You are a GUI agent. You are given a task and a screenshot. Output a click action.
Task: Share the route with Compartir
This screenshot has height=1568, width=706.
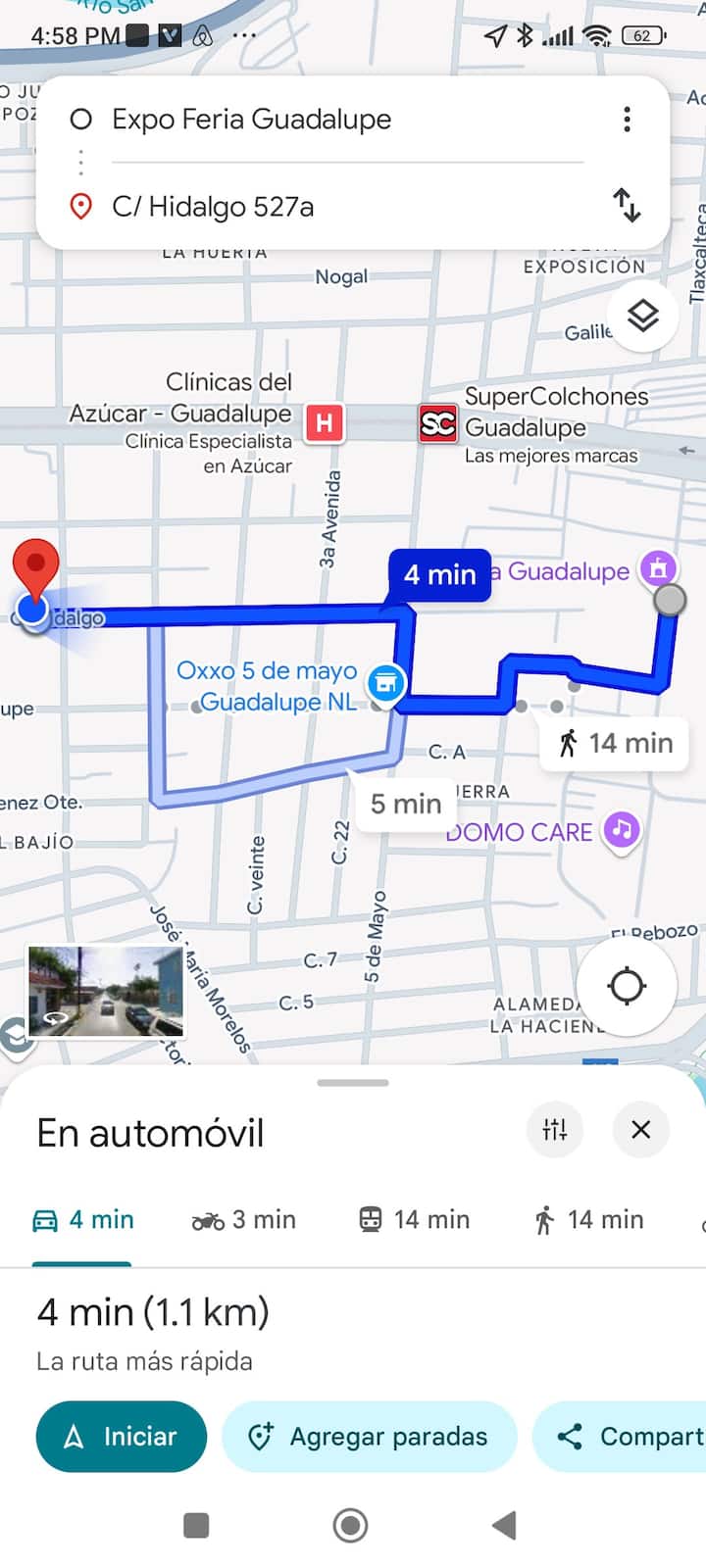(x=630, y=1437)
